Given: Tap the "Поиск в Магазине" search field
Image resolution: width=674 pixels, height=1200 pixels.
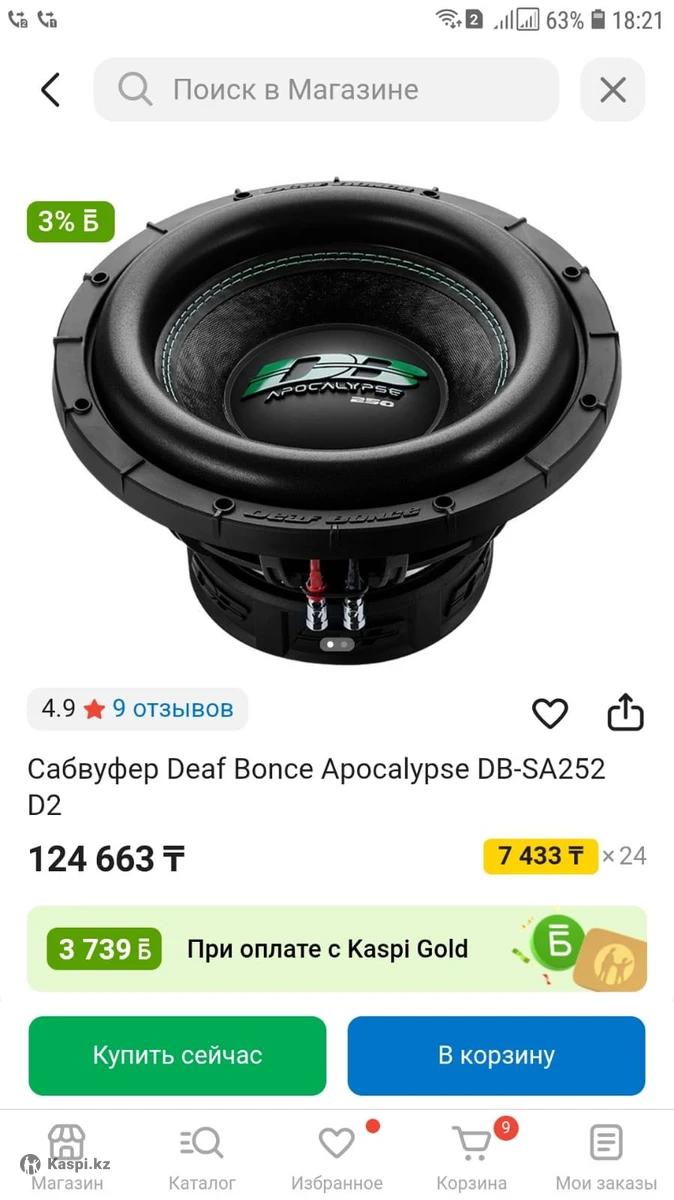Looking at the screenshot, I should coord(326,90).
